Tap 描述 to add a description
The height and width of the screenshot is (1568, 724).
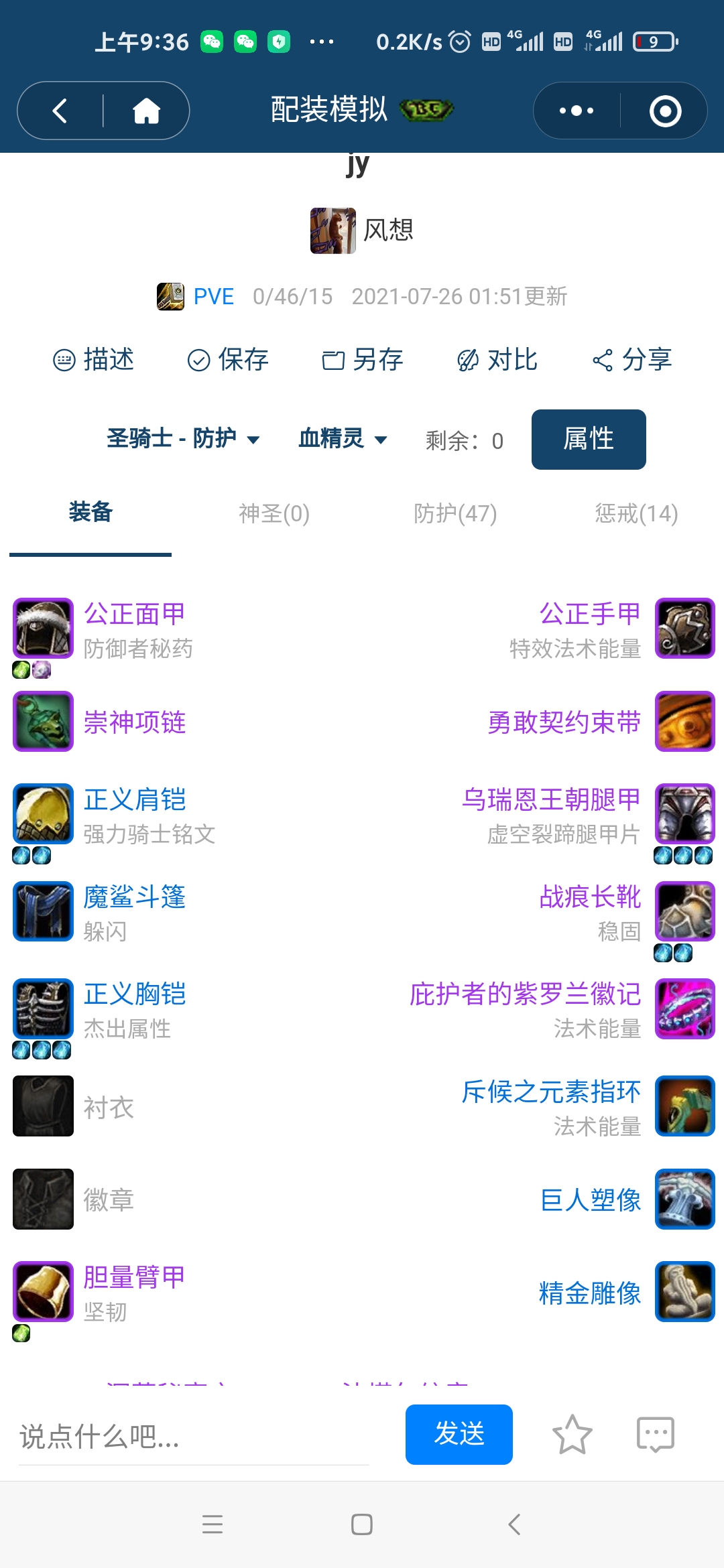click(94, 360)
